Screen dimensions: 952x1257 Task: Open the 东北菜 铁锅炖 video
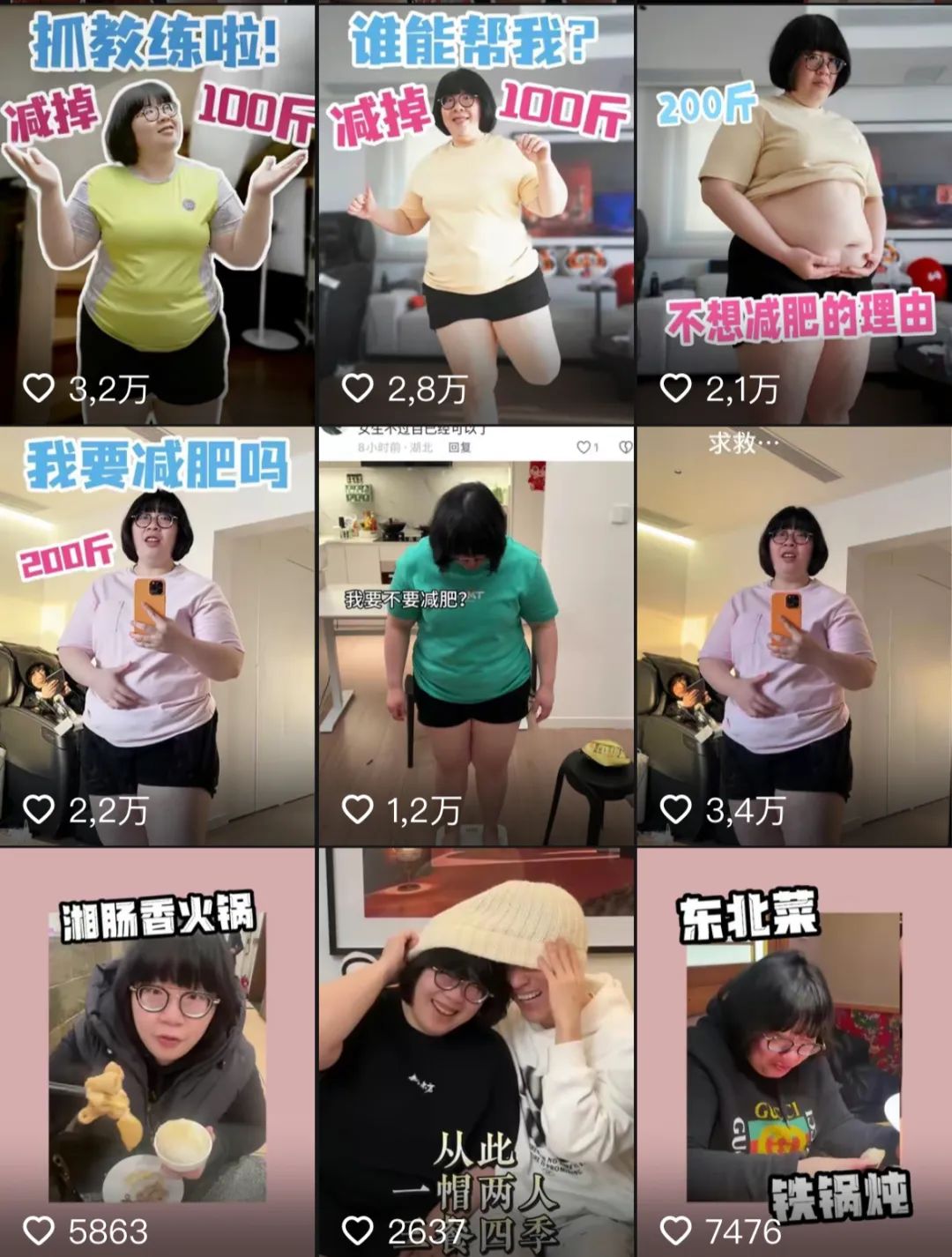coord(794,1053)
